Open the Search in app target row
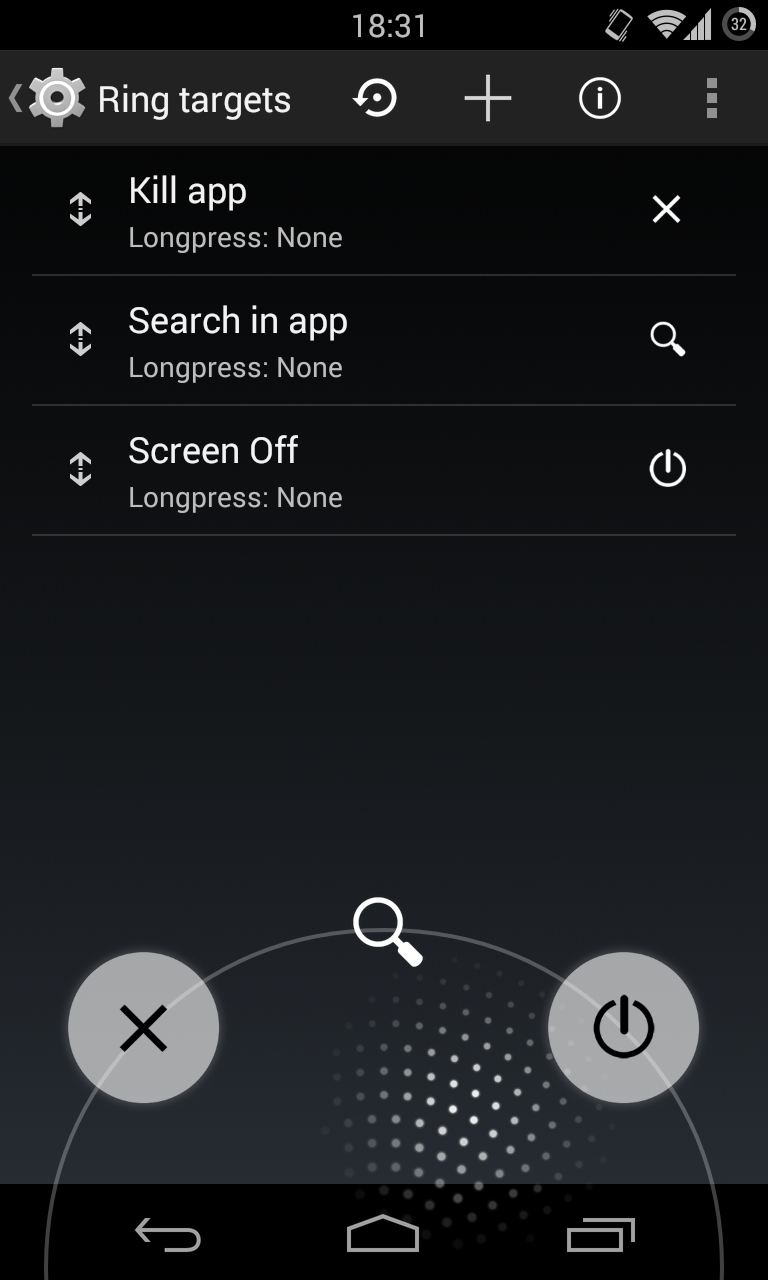Screen dimensions: 768x1280 click(x=384, y=340)
